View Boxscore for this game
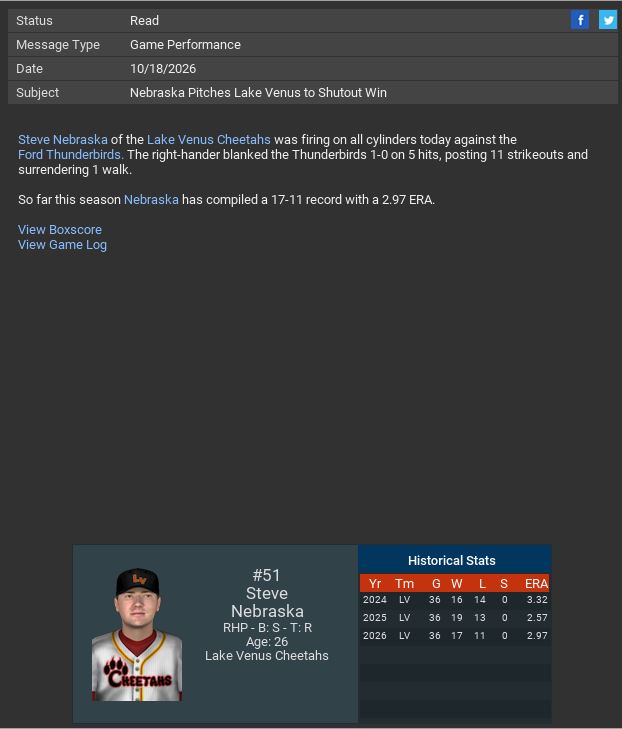 click(x=60, y=230)
